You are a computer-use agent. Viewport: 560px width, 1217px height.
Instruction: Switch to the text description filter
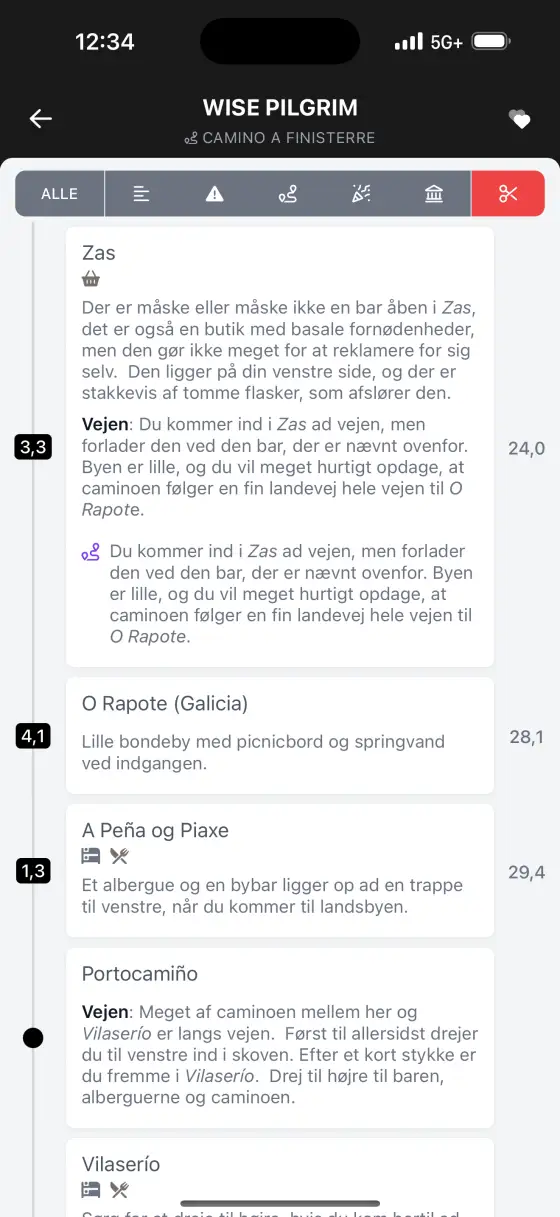click(142, 194)
